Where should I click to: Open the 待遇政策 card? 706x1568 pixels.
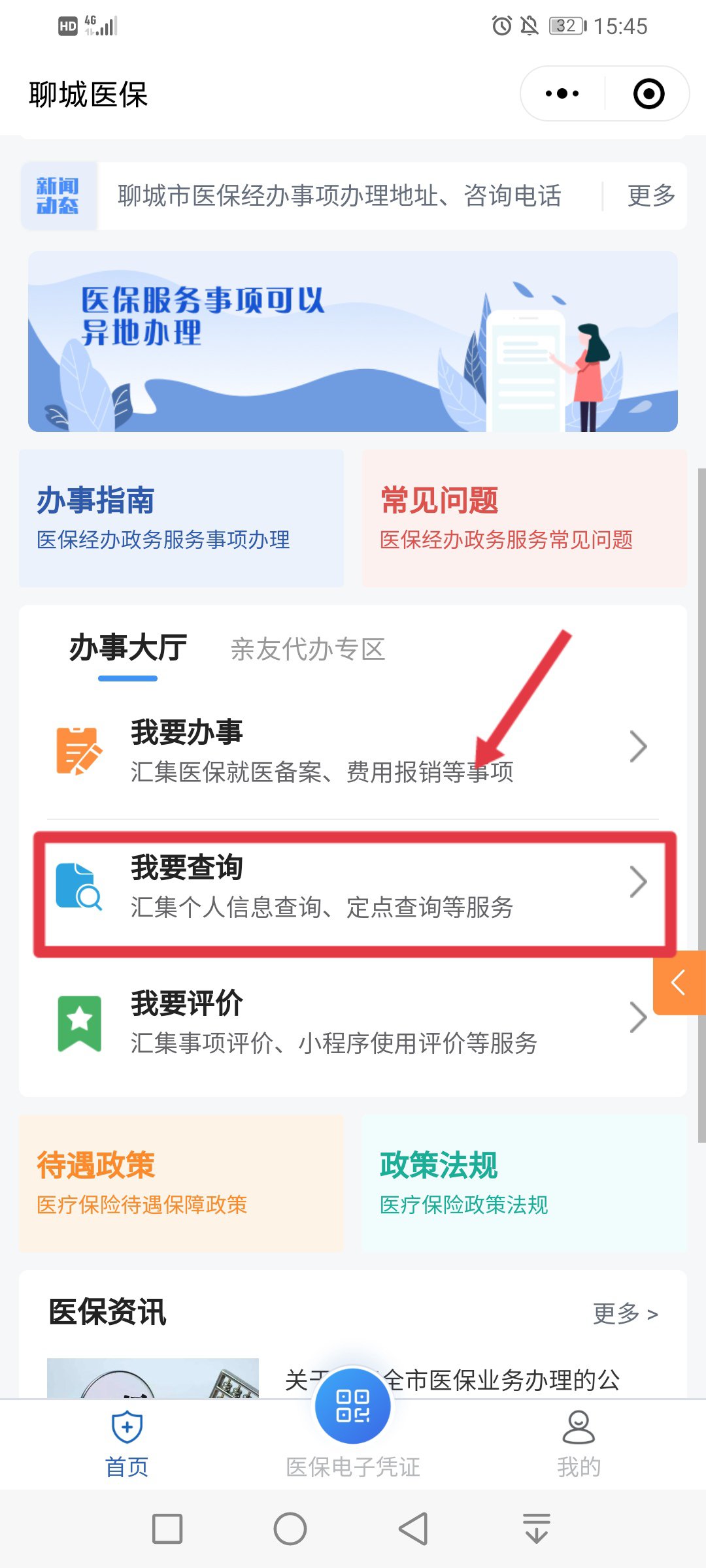(x=181, y=1183)
